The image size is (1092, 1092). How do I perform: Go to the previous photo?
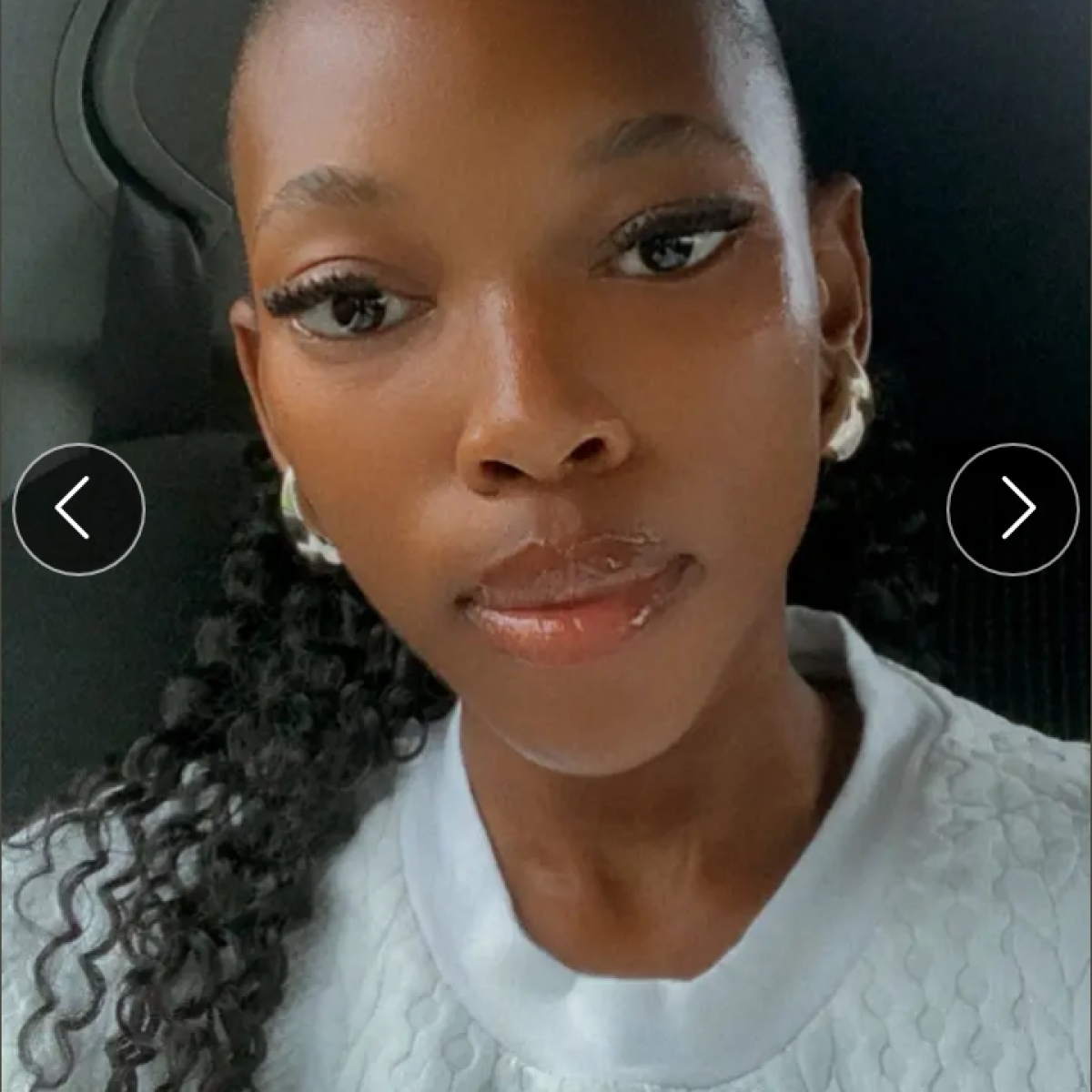(x=79, y=509)
